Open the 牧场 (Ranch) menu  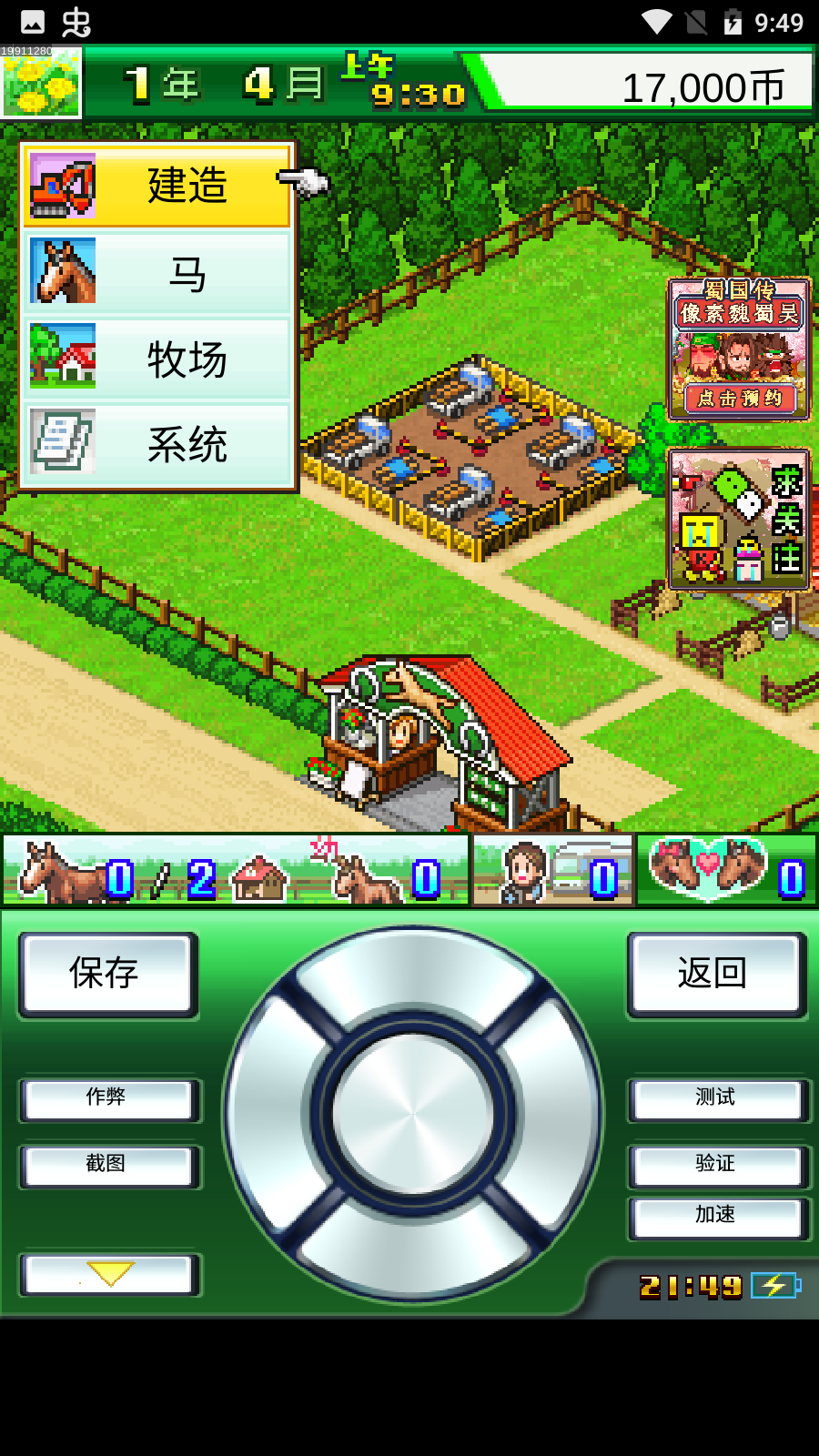157,358
